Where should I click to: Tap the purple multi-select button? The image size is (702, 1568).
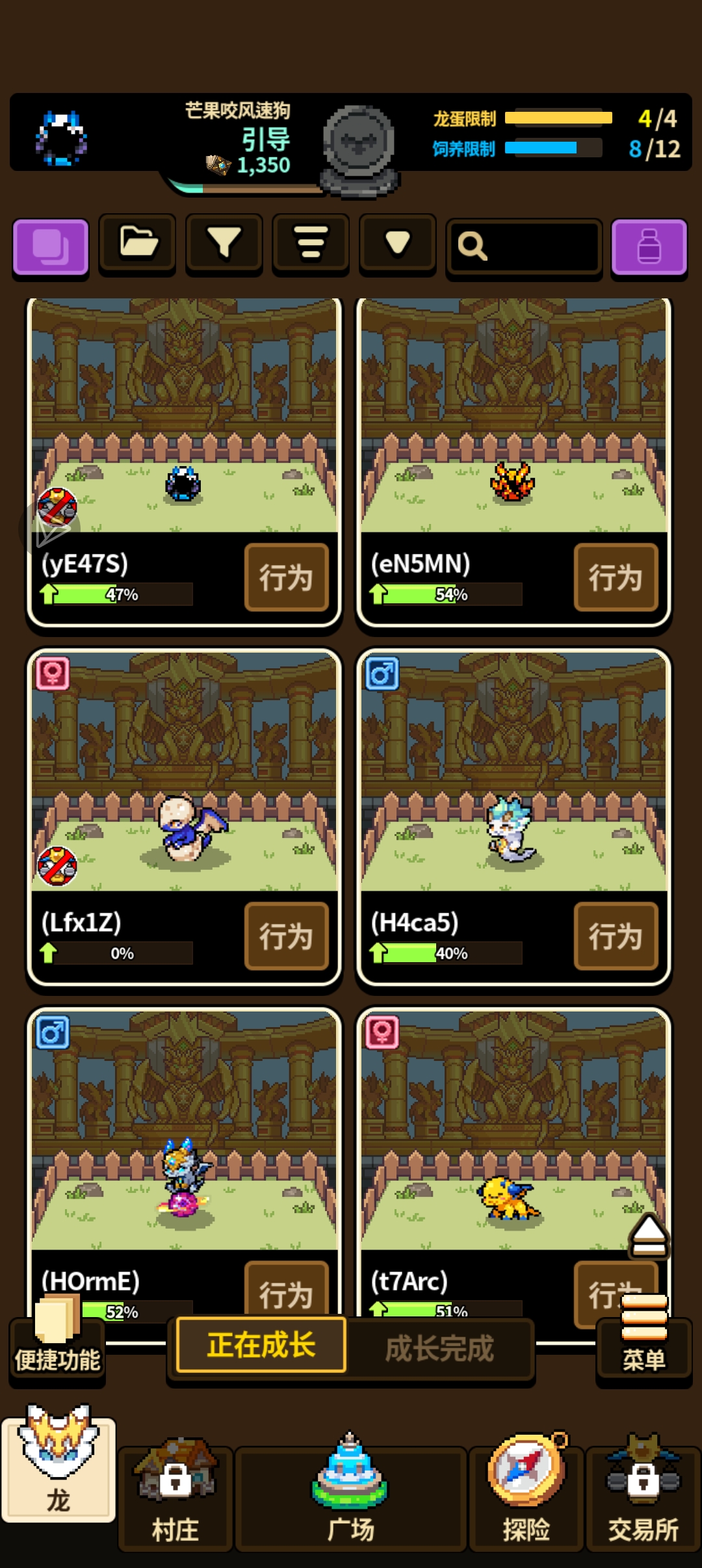pos(51,246)
